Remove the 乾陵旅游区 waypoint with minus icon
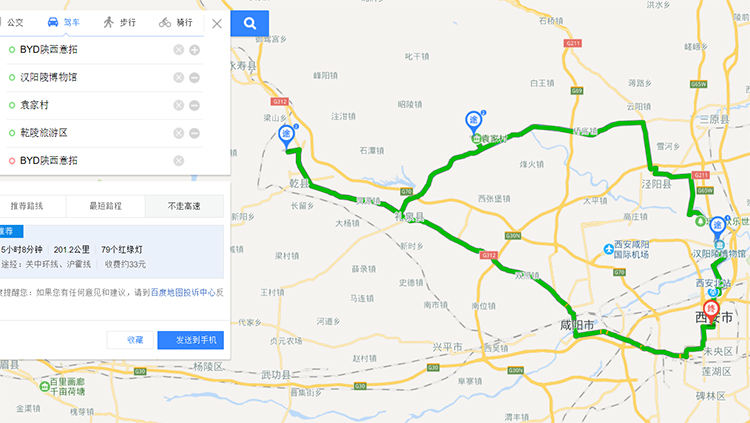 (x=194, y=132)
